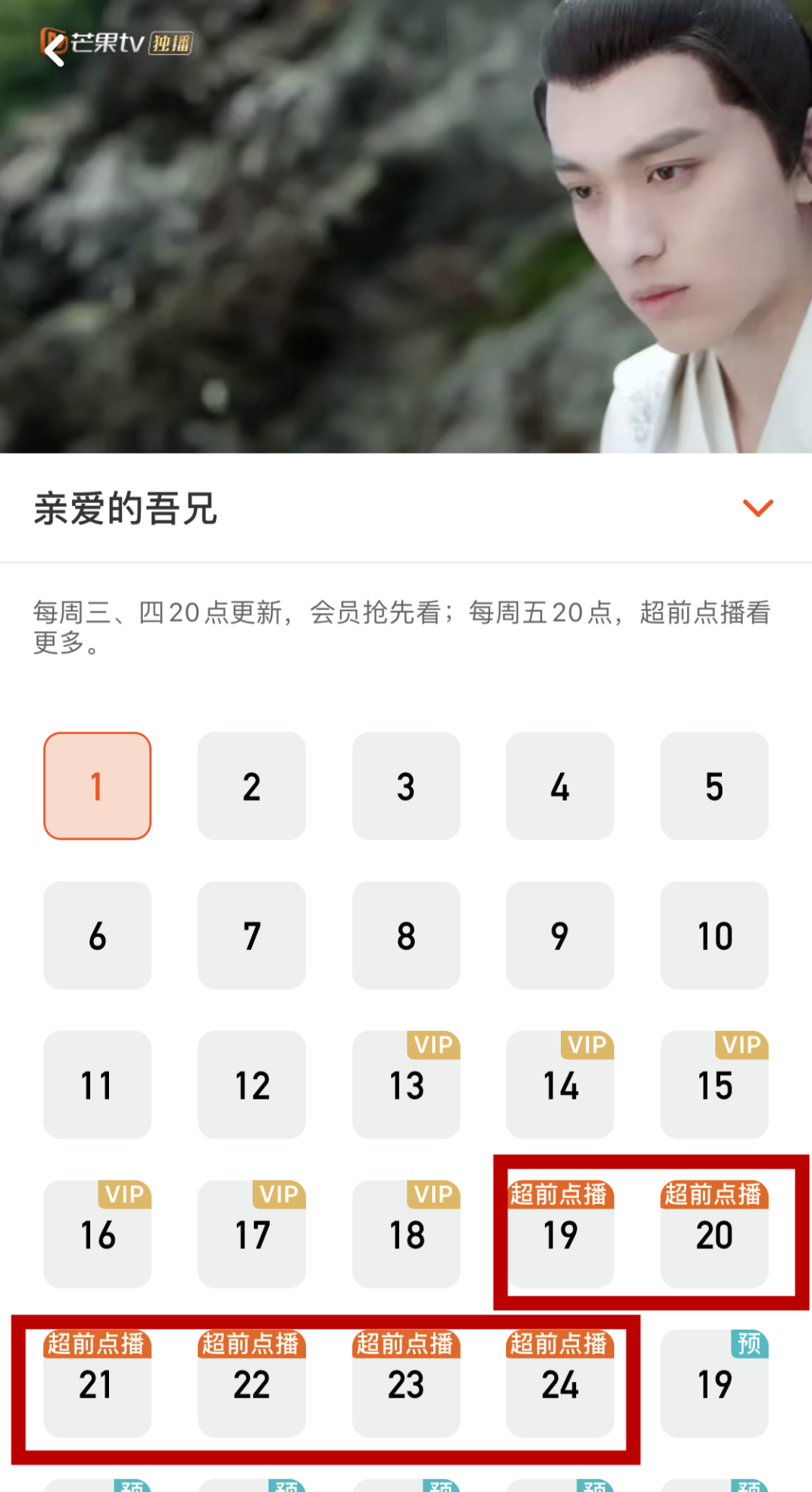This screenshot has width=812, height=1492.
Task: Select episode 7
Action: pos(252,936)
